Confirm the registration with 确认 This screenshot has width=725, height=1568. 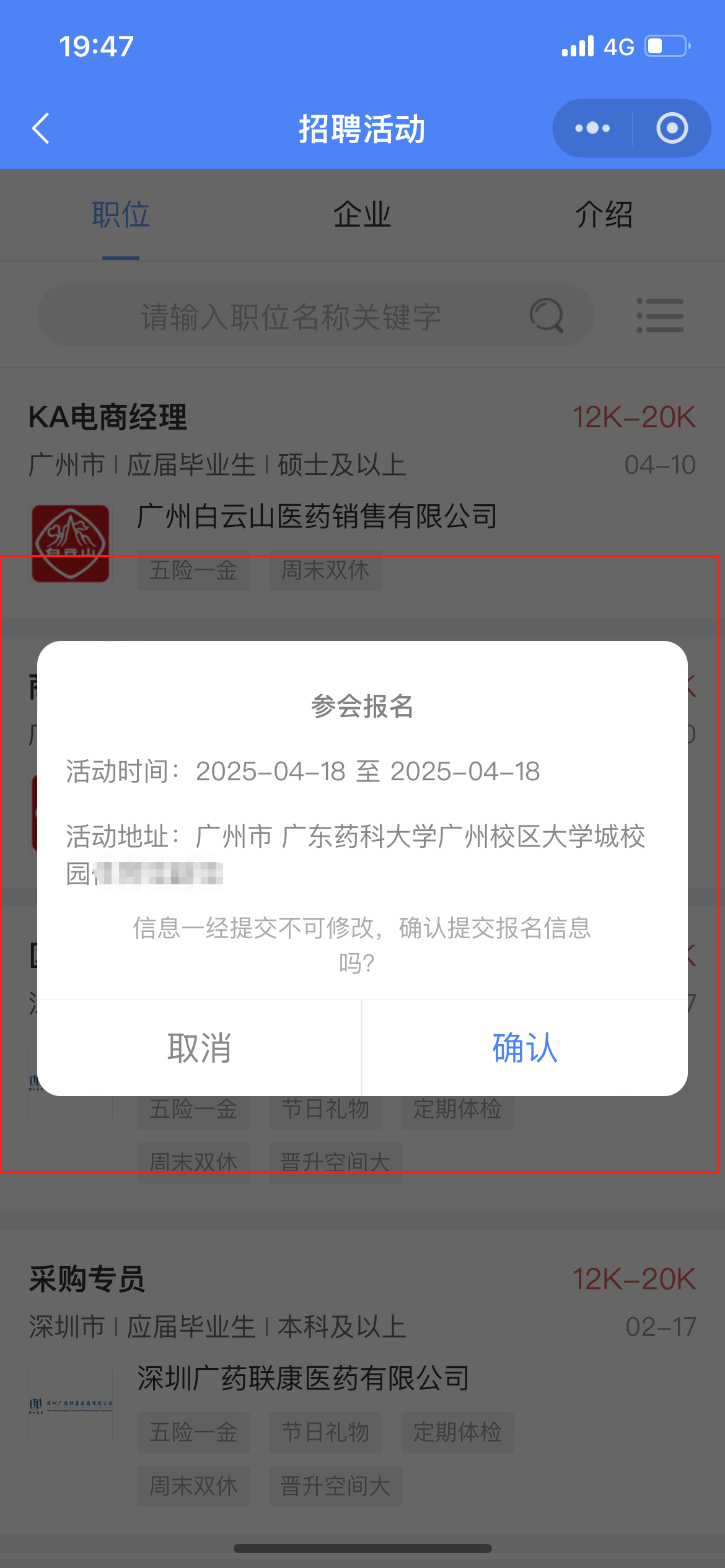click(525, 1048)
